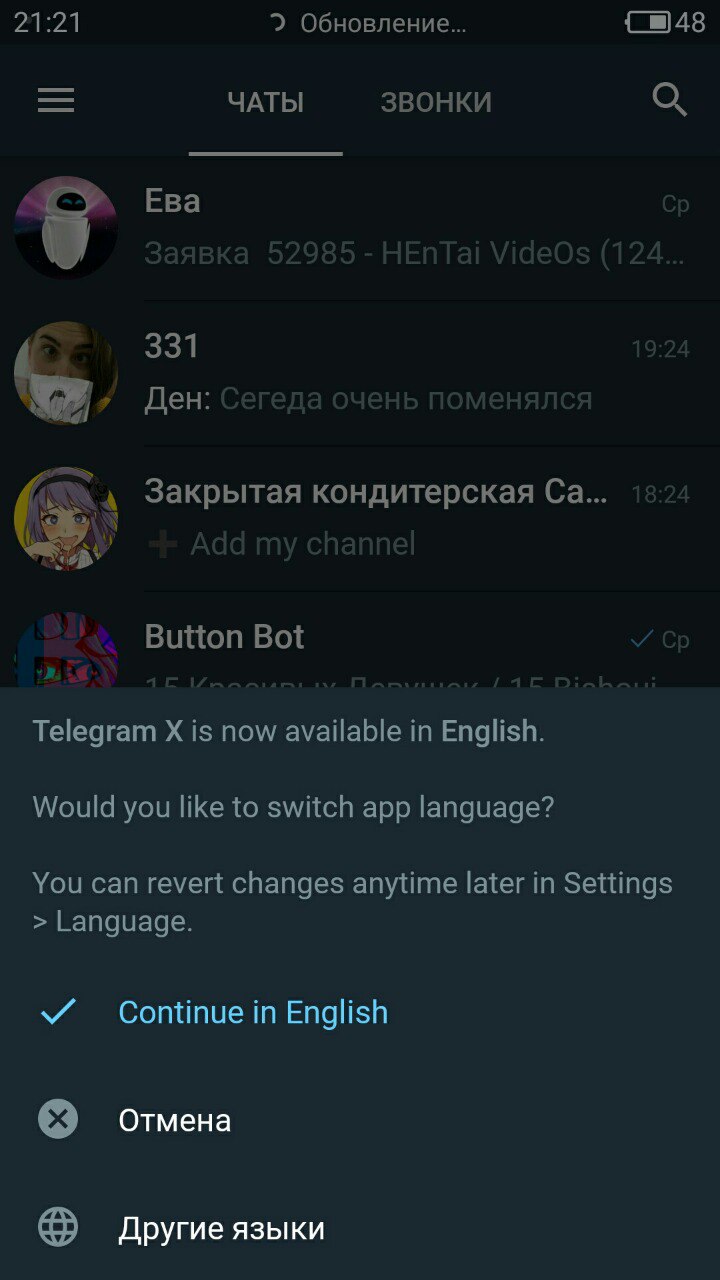The height and width of the screenshot is (1280, 720).
Task: Open Другие языки language list
Action: pyautogui.click(x=221, y=1228)
